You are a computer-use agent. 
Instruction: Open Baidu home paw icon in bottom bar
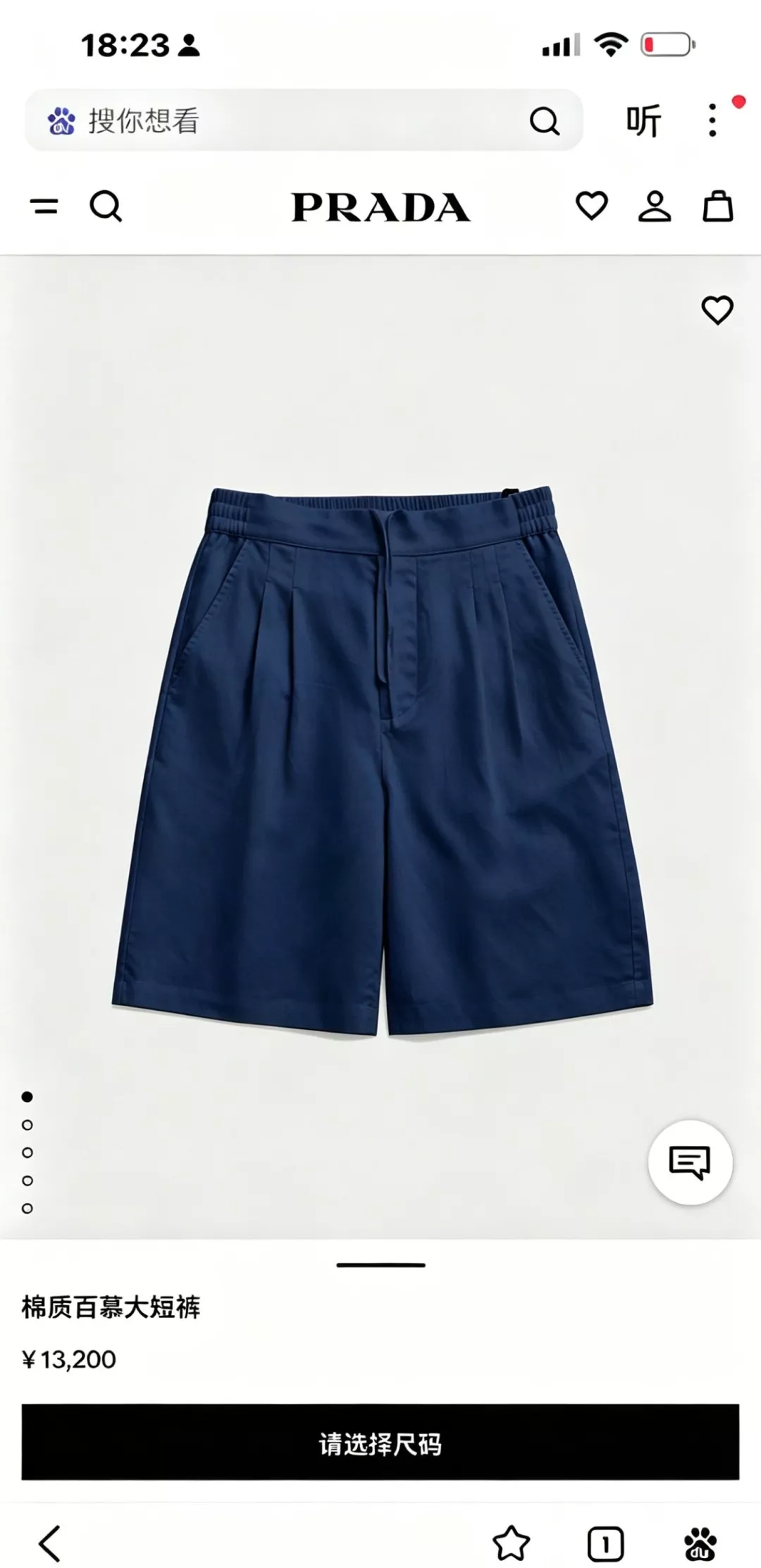click(700, 1544)
